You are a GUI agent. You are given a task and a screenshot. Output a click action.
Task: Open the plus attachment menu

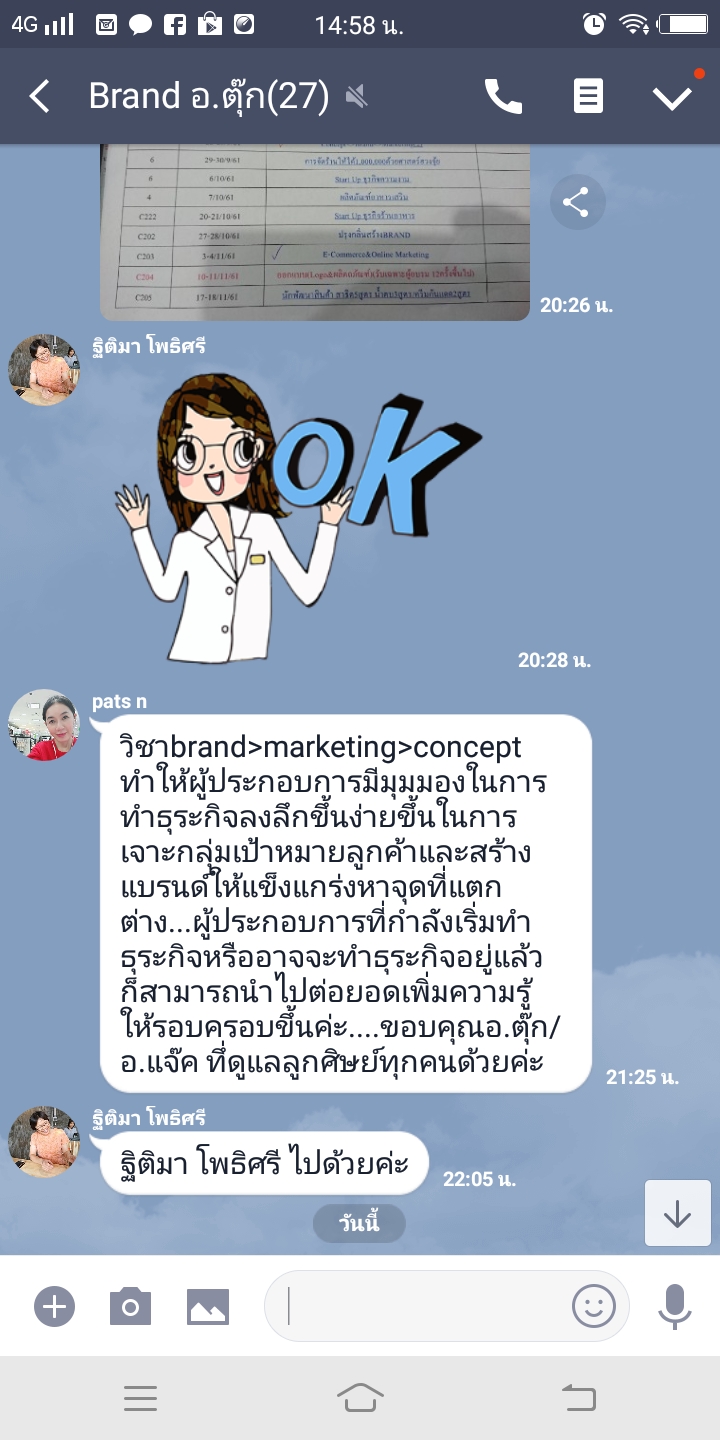click(x=54, y=1306)
